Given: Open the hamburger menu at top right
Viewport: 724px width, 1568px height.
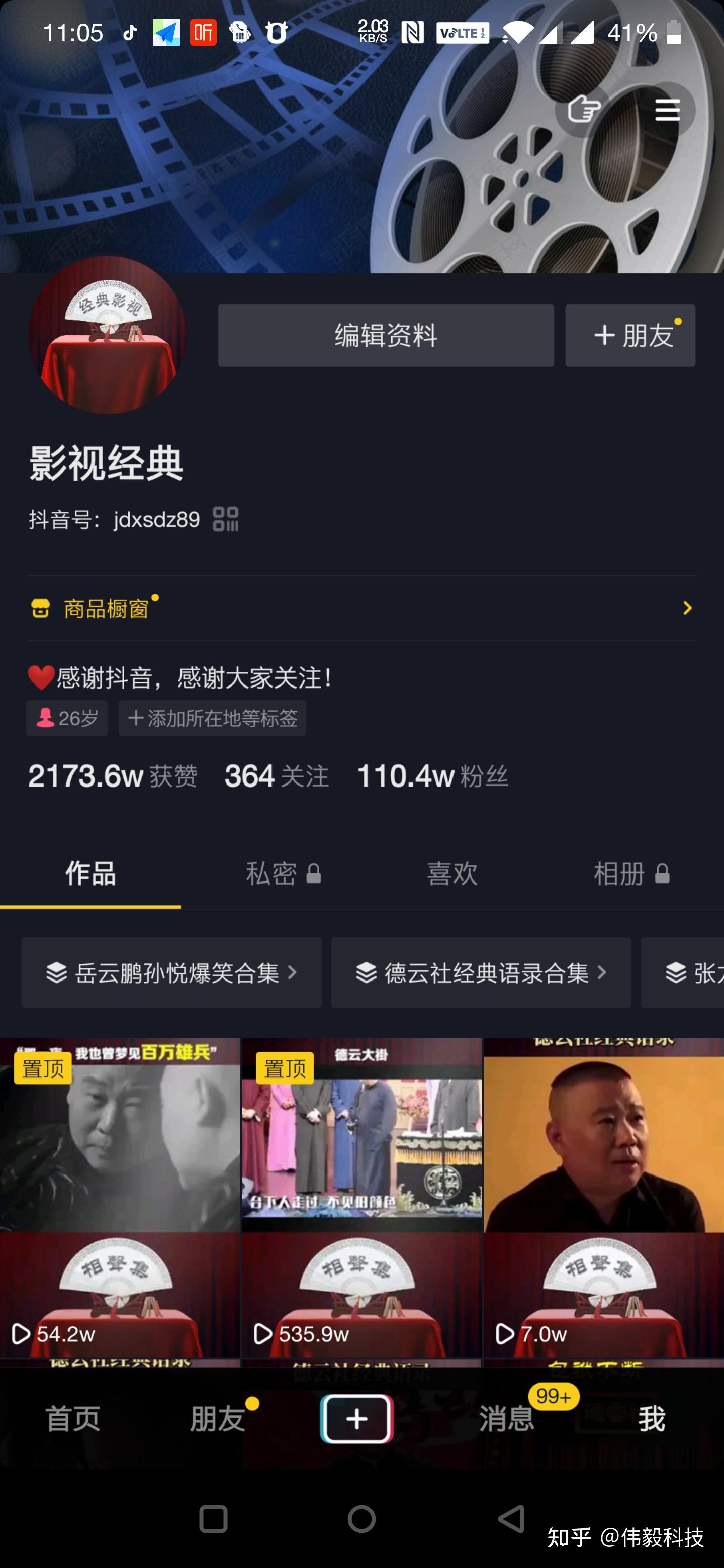Looking at the screenshot, I should tap(667, 110).
